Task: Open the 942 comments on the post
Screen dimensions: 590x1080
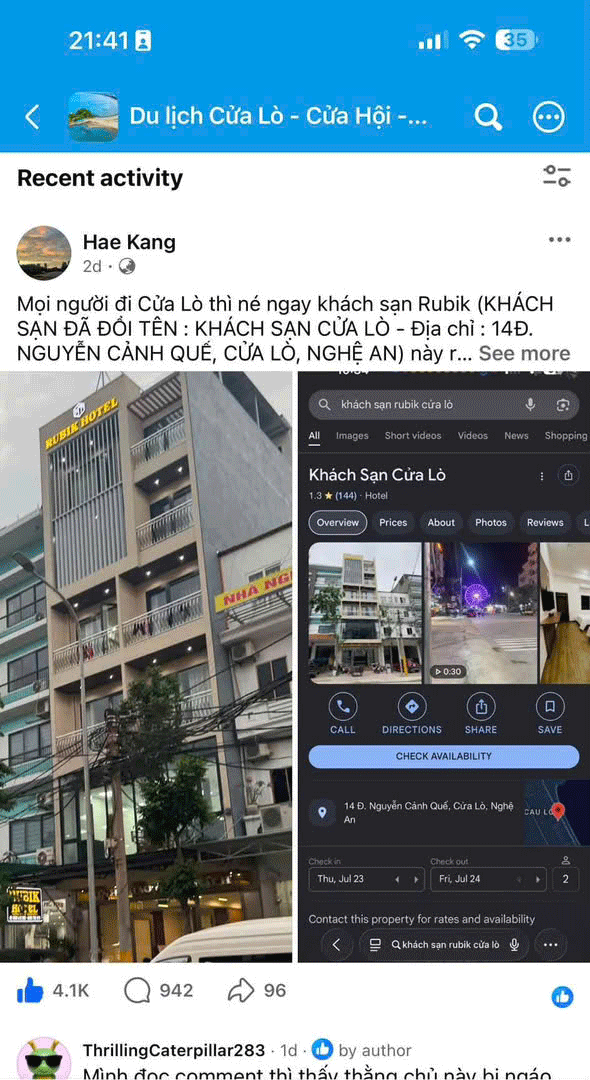Action: 159,990
